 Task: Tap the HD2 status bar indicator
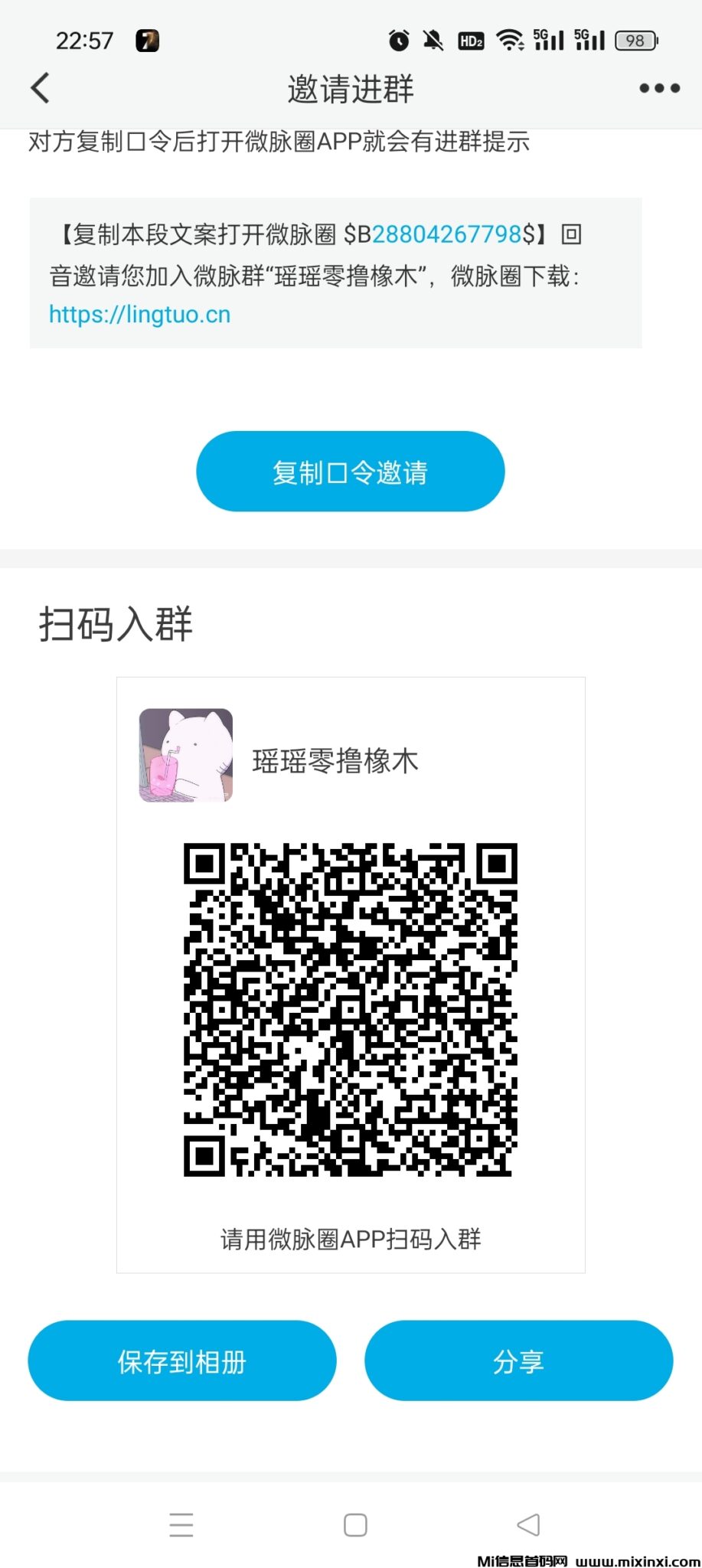pyautogui.click(x=471, y=40)
